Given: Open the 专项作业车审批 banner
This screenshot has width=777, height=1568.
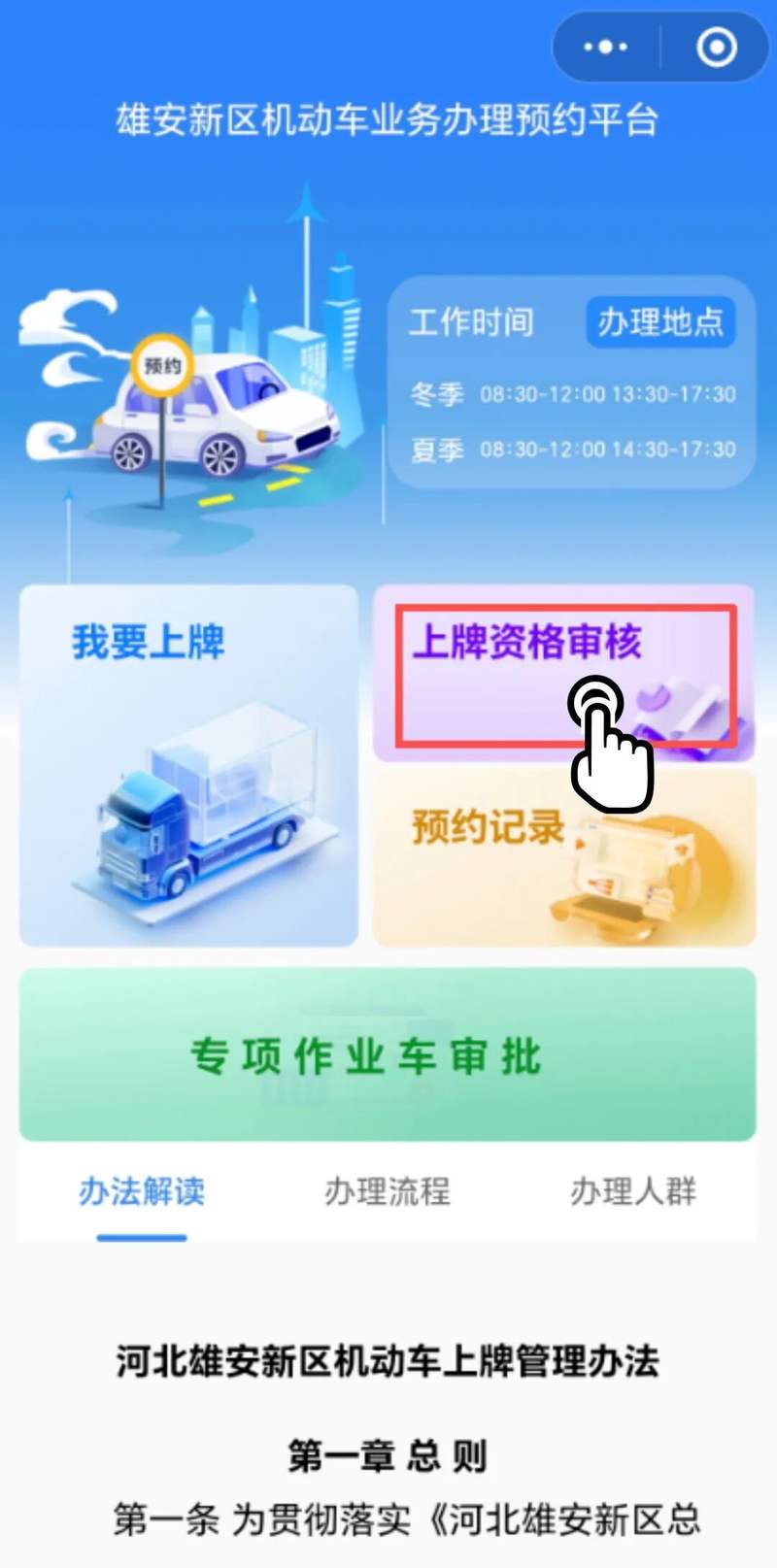Looking at the screenshot, I should click(388, 1054).
